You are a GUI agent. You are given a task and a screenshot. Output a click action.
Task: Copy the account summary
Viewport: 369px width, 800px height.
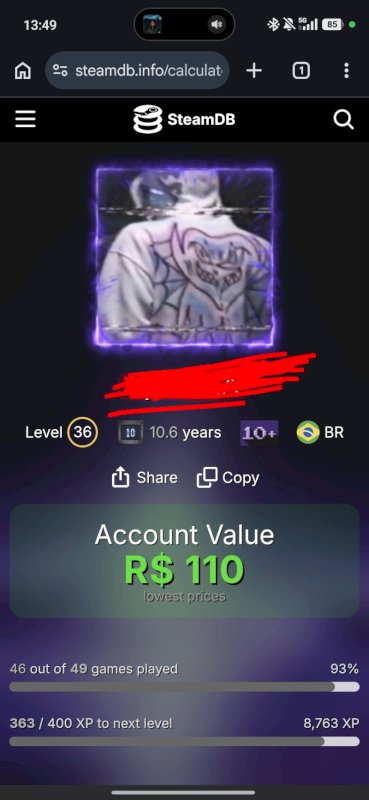click(x=228, y=478)
